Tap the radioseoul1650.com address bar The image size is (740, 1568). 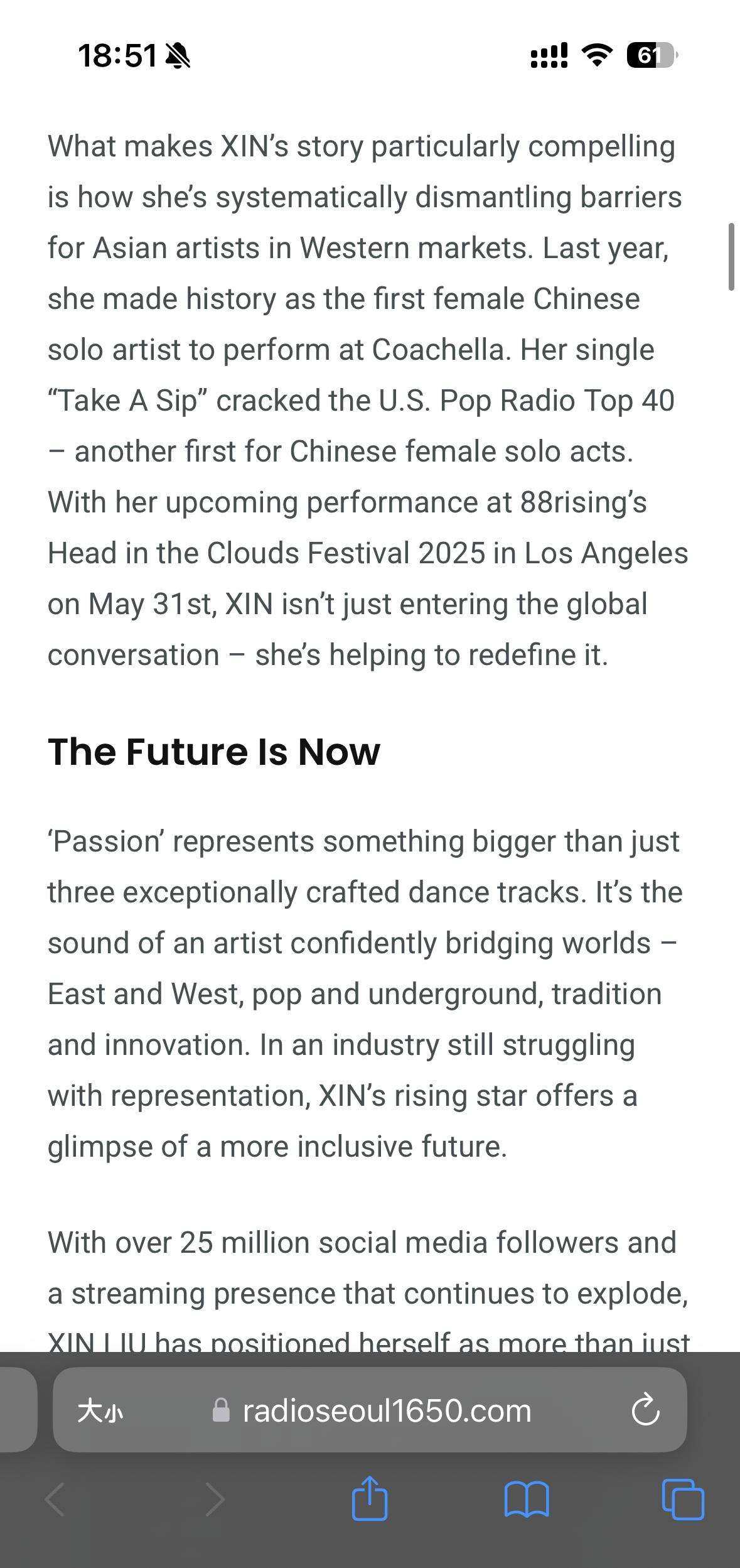386,1412
